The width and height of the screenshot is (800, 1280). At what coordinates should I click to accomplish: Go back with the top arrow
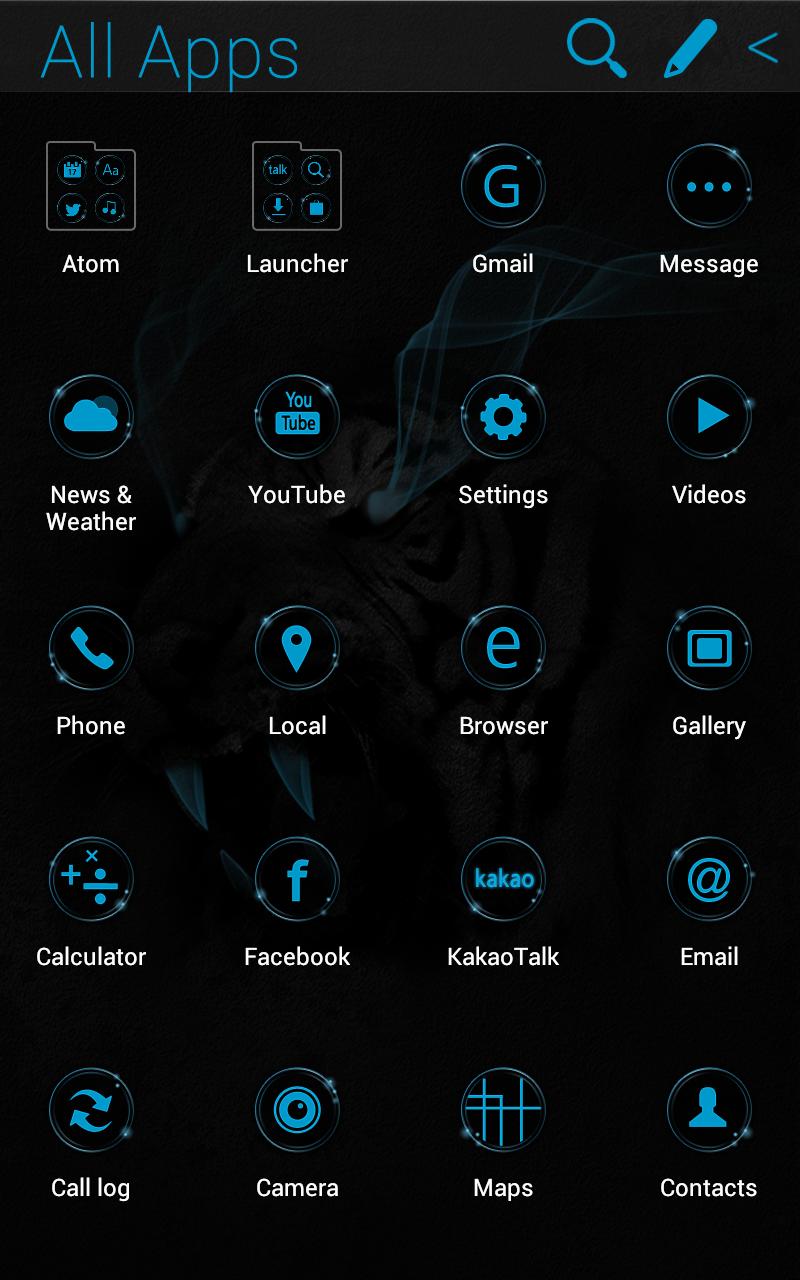[x=763, y=47]
